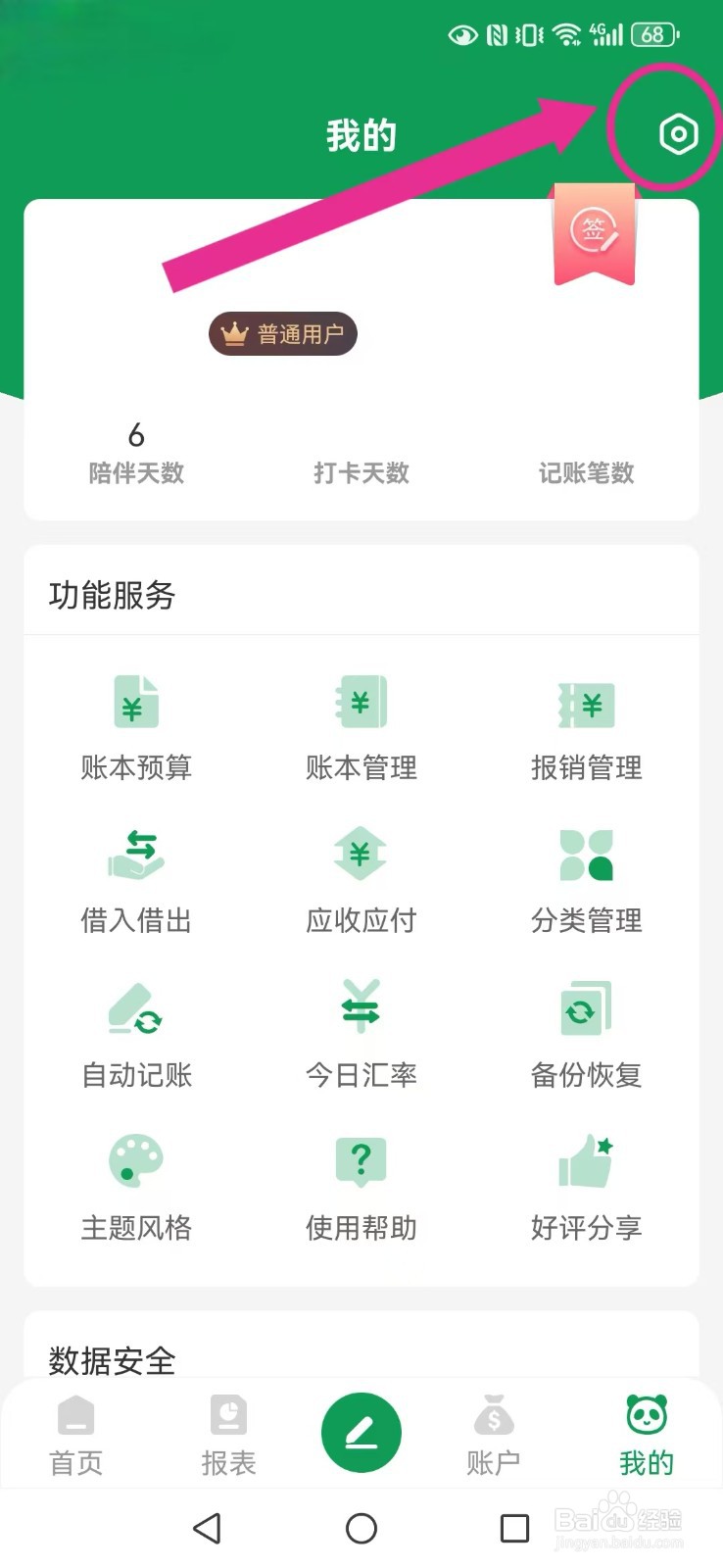
Task: Open settings via the gear icon
Action: pos(678,134)
